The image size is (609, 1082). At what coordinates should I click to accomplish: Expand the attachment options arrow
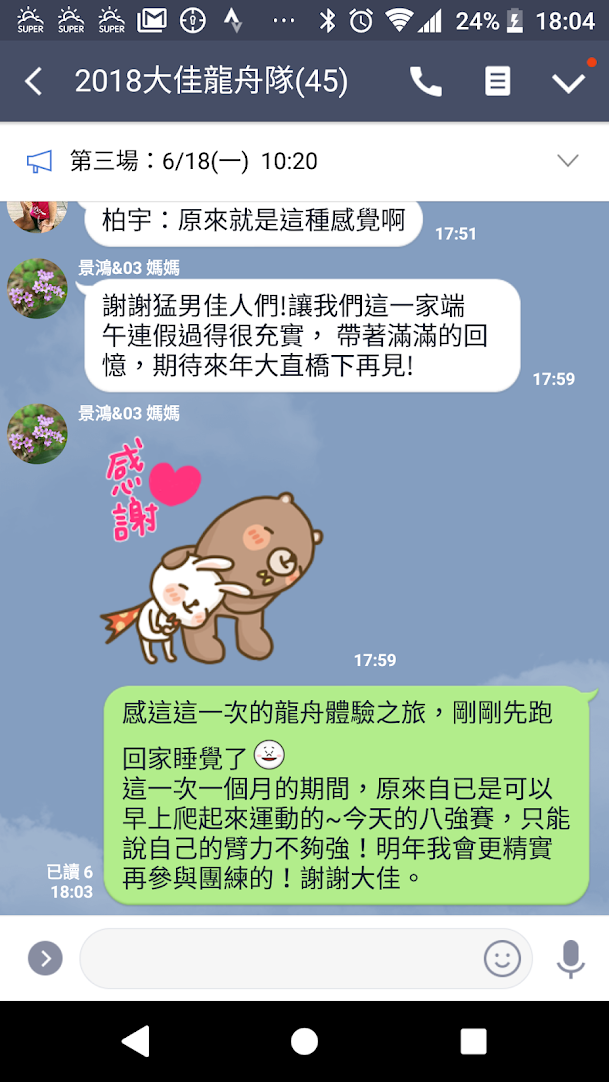point(45,959)
